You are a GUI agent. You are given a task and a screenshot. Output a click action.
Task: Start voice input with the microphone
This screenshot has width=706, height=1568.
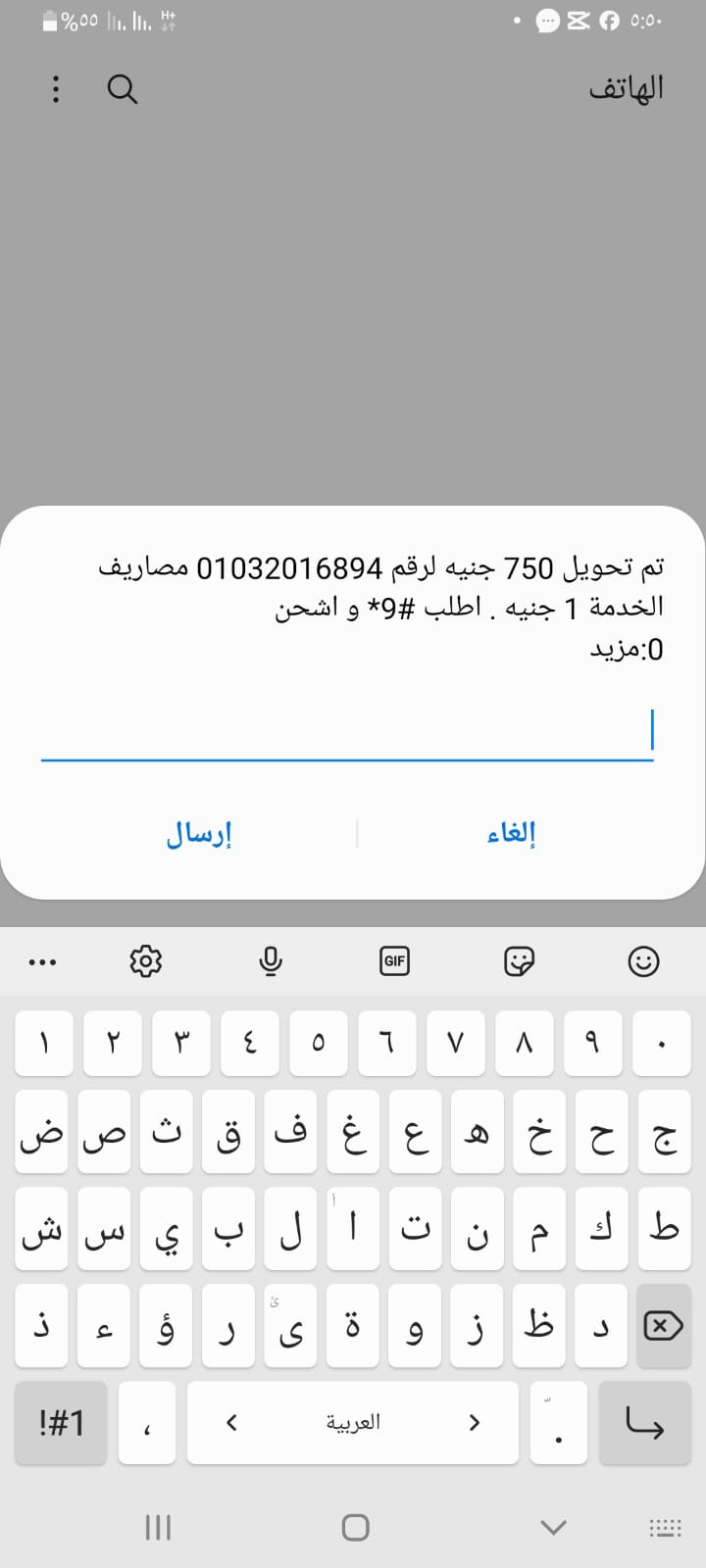pos(271,961)
